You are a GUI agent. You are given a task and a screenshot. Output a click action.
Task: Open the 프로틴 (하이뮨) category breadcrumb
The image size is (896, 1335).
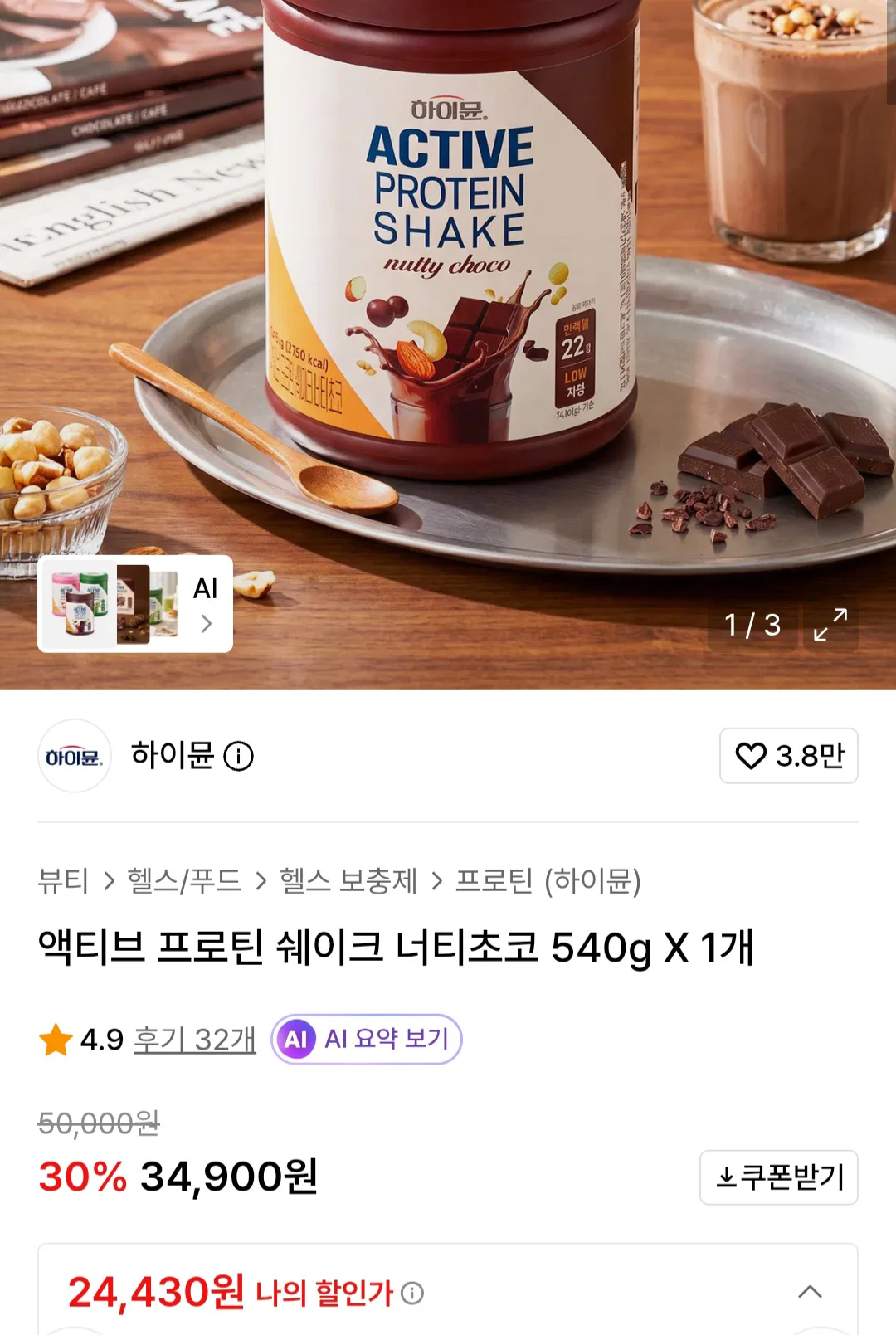pos(548,881)
